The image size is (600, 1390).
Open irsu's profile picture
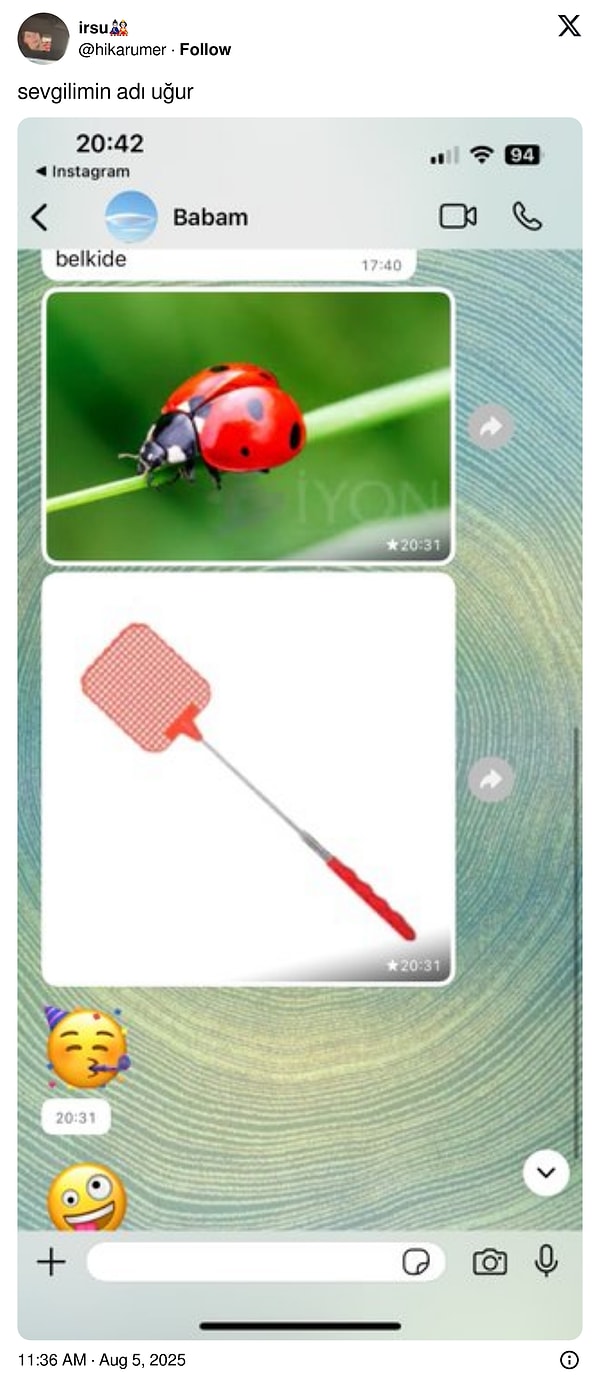[43, 38]
